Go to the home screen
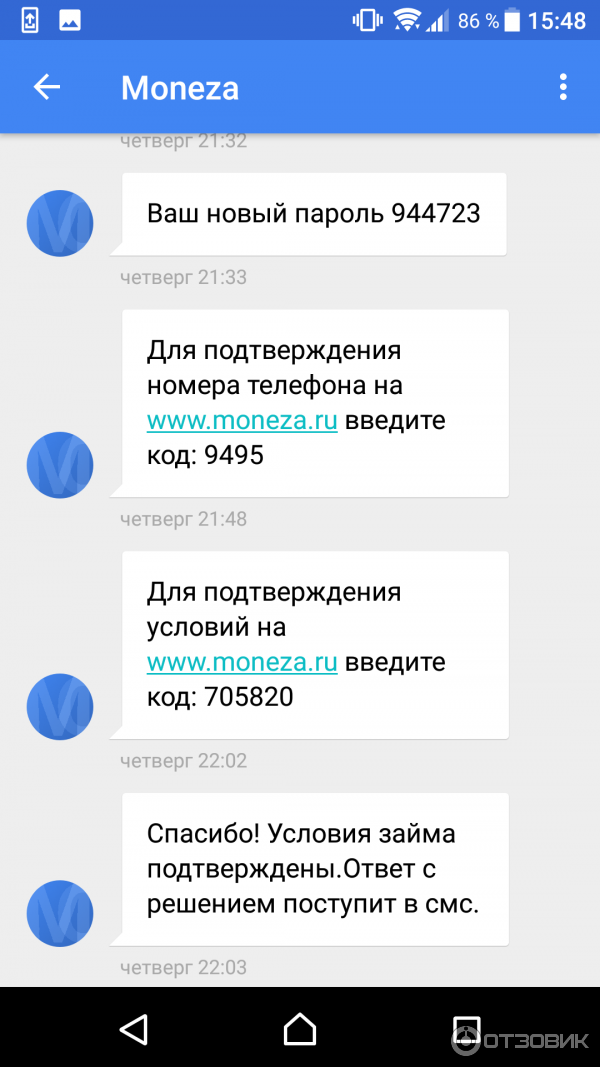The width and height of the screenshot is (600, 1067). (x=300, y=1029)
